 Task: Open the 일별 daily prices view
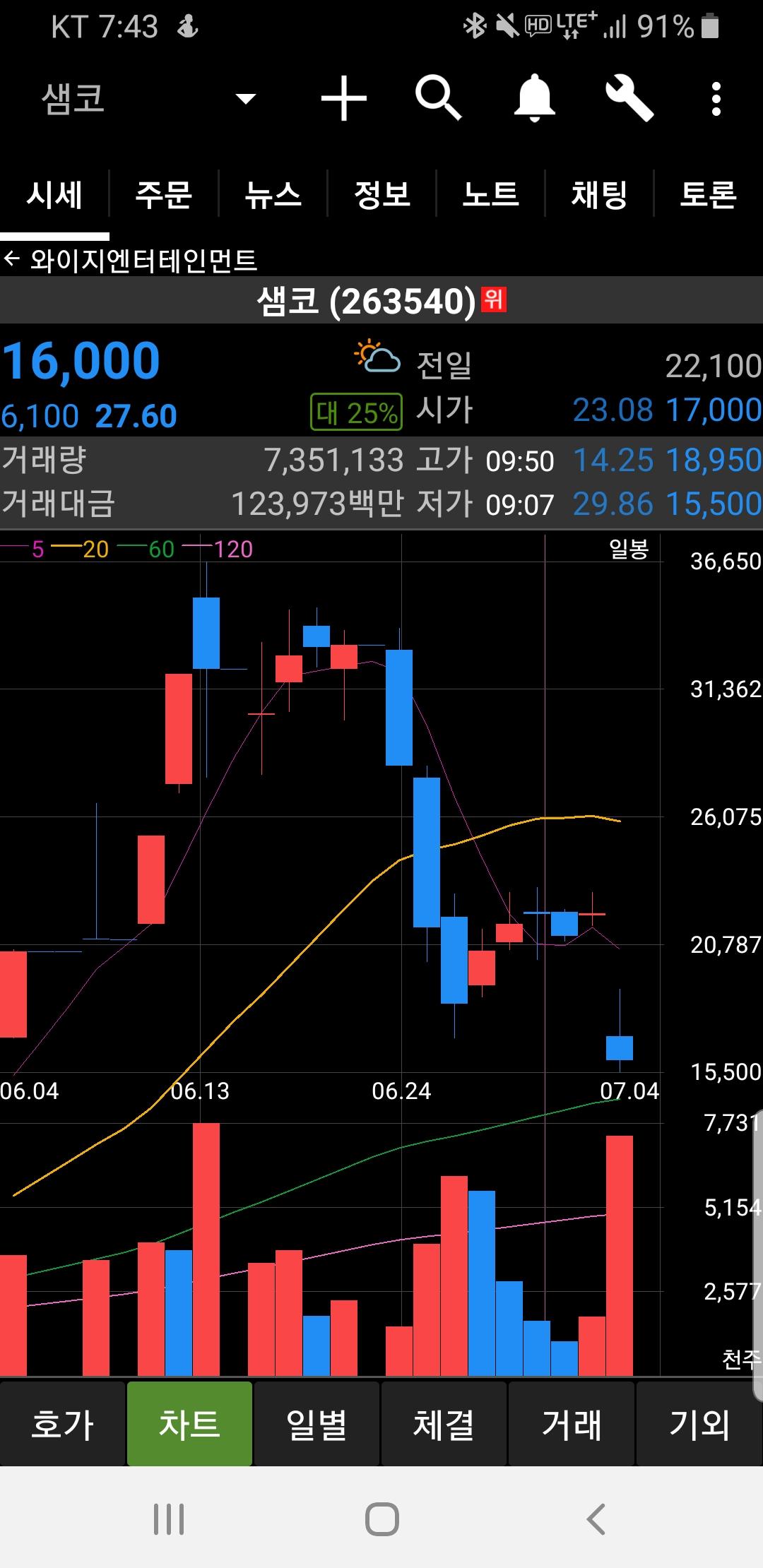pos(317,1424)
